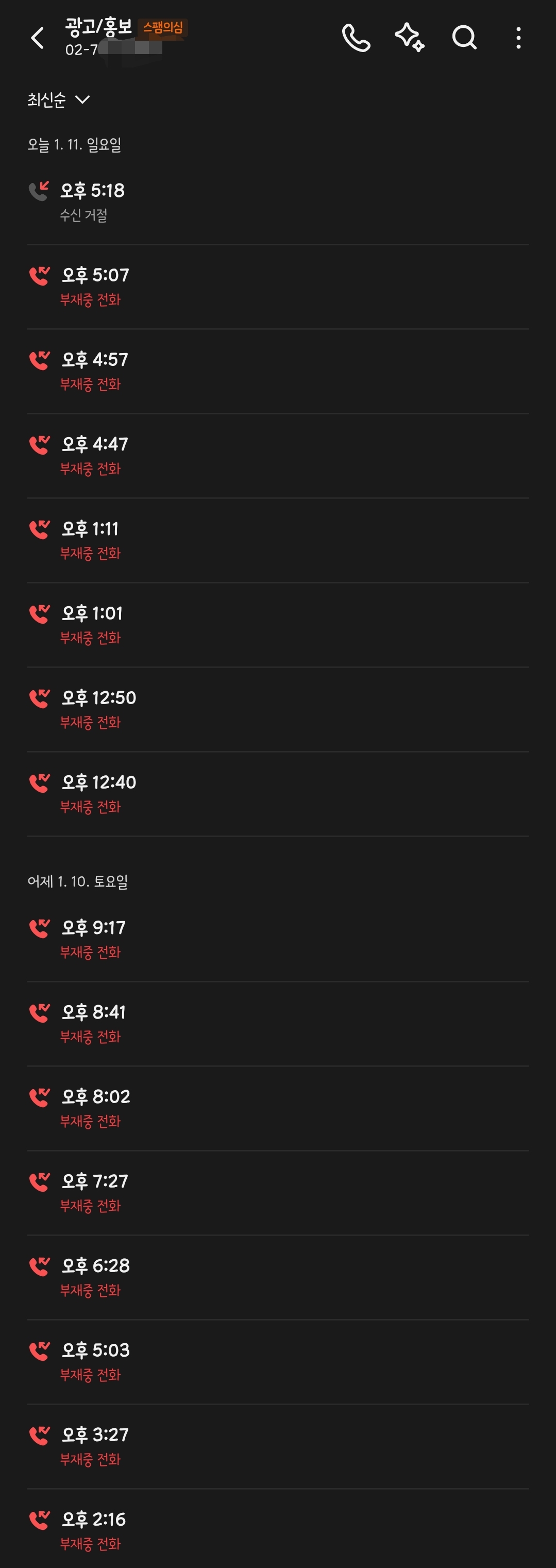Search within this call history
The image size is (556, 1568).
pos(464,38)
